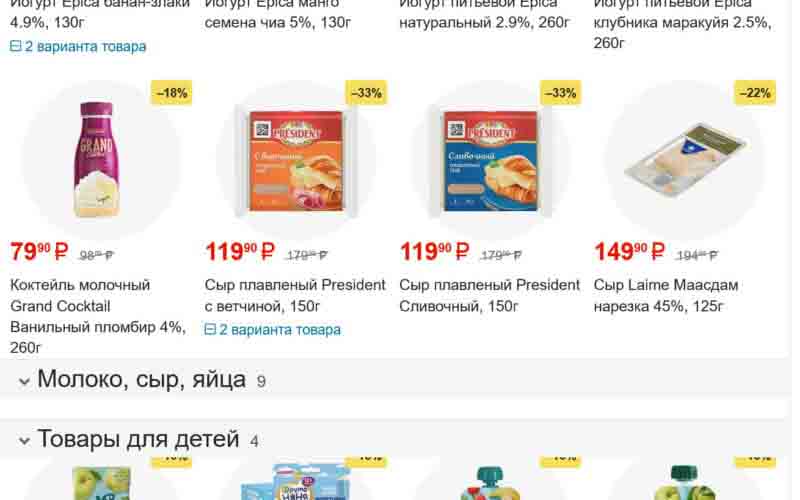
Task: Open Йогурт питьевой Epica клубника маракуйя
Action: pyautogui.click(x=682, y=22)
